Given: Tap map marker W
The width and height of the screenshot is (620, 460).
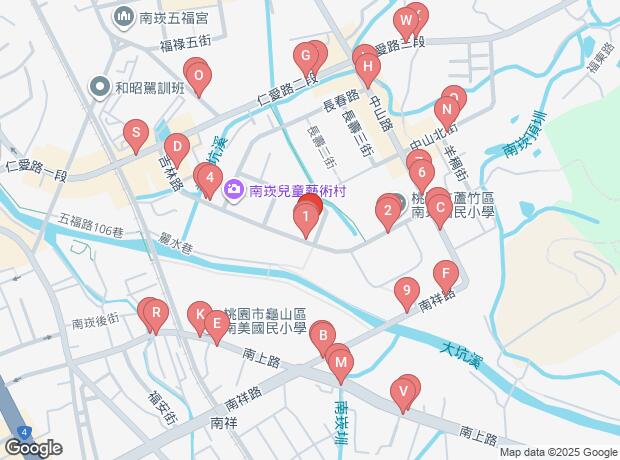Looking at the screenshot, I should click(x=405, y=20).
